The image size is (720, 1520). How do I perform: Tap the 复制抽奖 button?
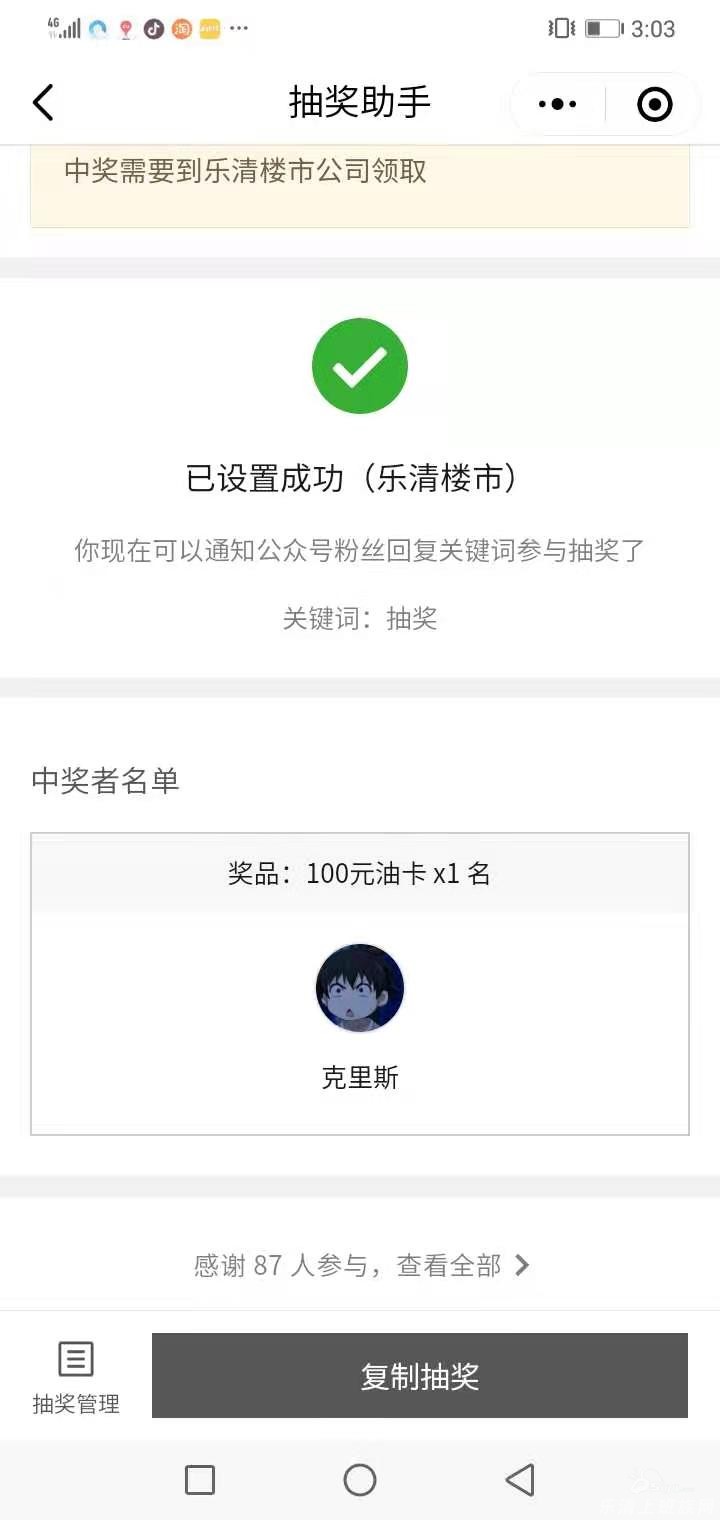420,1376
